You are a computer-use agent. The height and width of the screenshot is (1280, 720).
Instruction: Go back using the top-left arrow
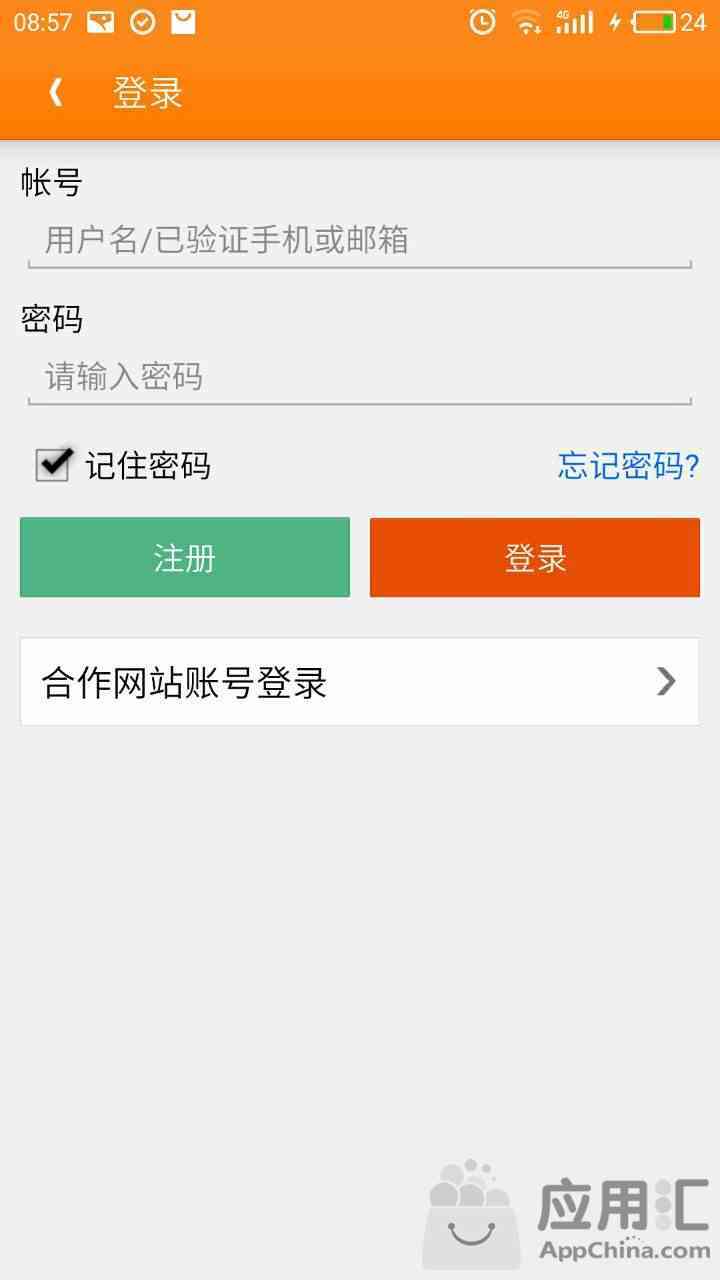coord(56,93)
